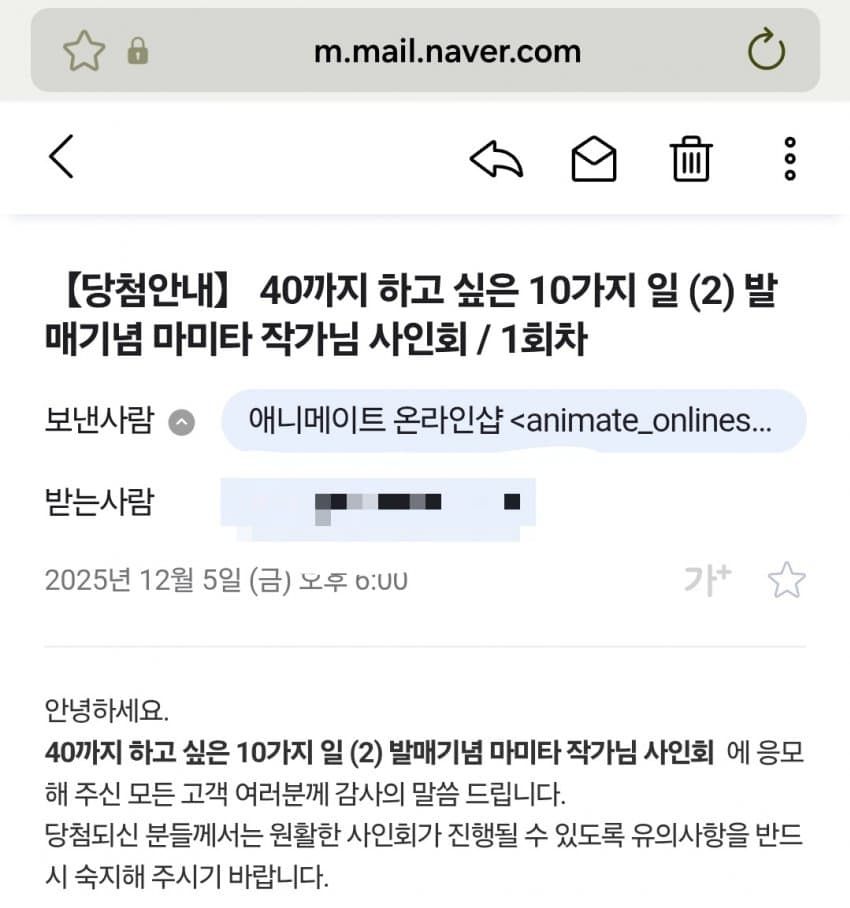Go back to the mail list
850x908 pixels.
tap(62, 158)
